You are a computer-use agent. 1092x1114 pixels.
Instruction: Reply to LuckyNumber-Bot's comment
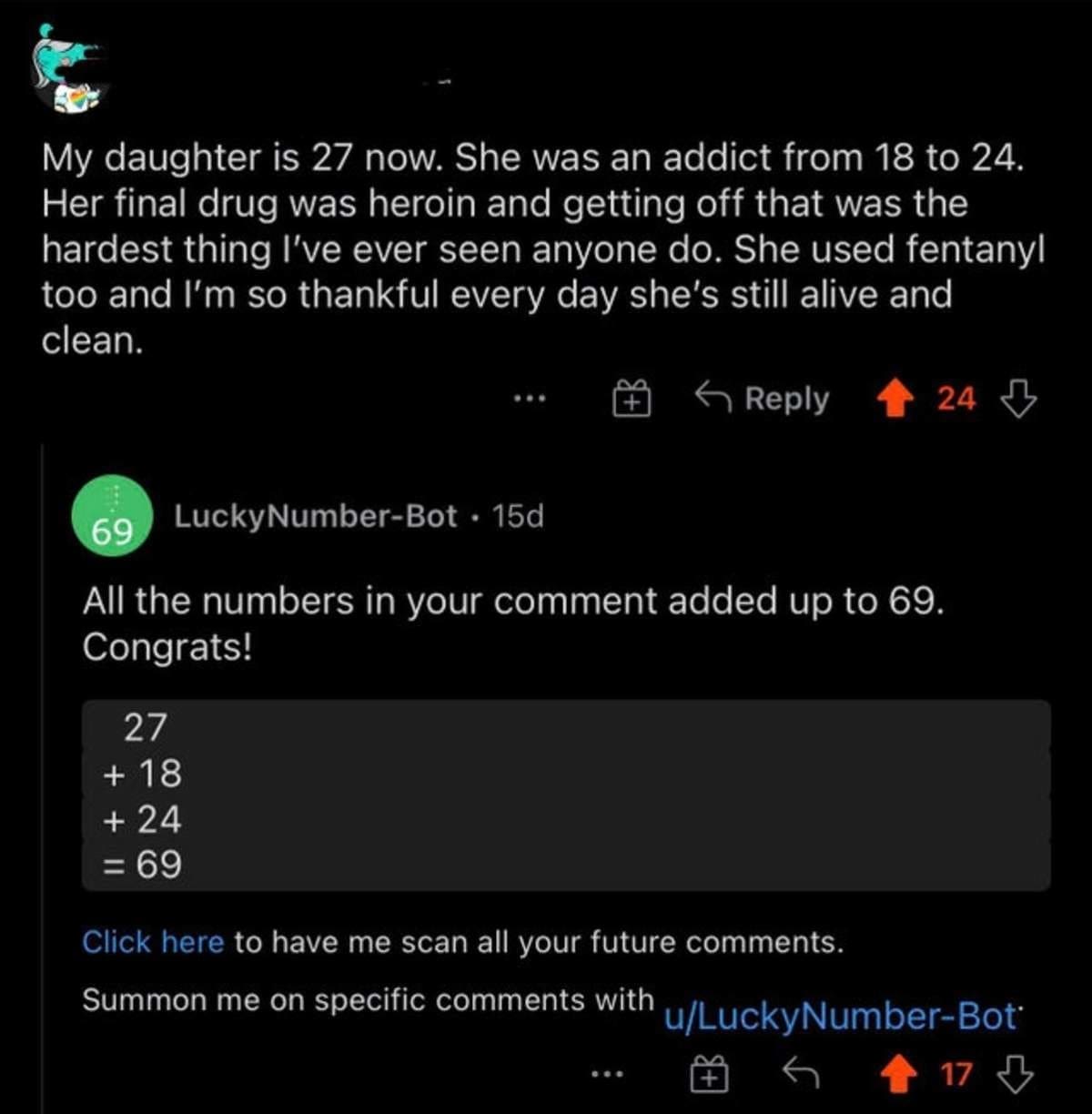(x=801, y=1076)
